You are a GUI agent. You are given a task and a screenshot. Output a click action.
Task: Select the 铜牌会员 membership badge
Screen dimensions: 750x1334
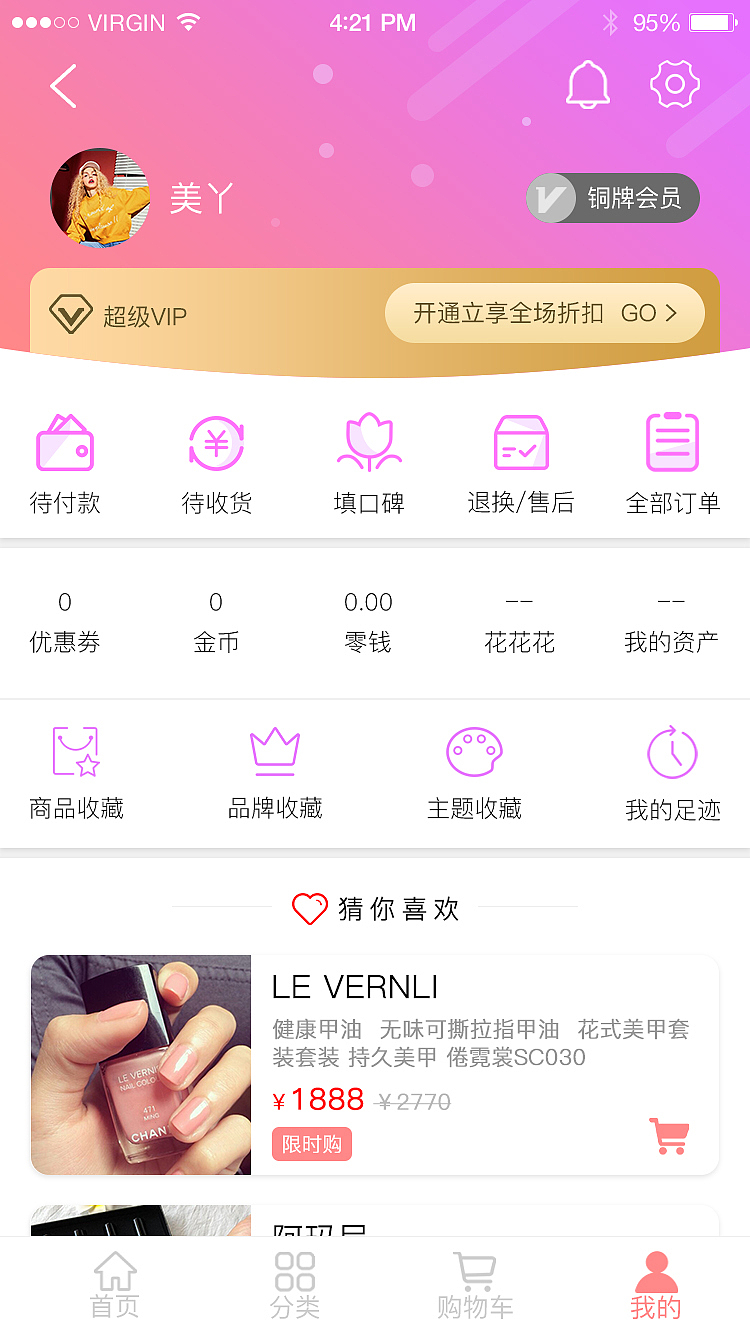click(x=612, y=198)
